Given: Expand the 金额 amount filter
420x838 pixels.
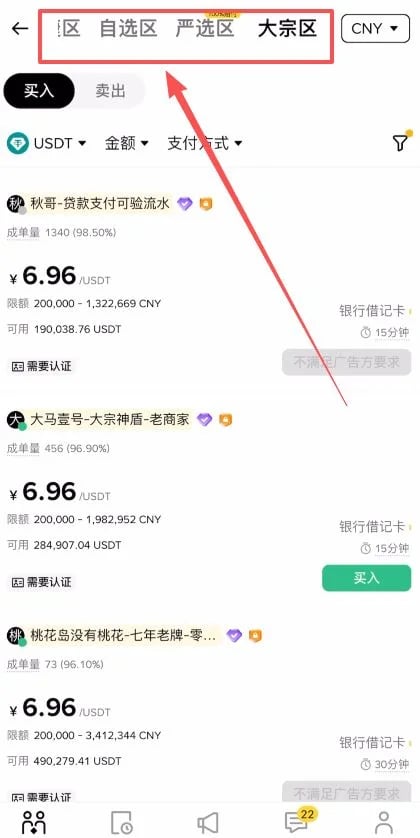Looking at the screenshot, I should 127,143.
